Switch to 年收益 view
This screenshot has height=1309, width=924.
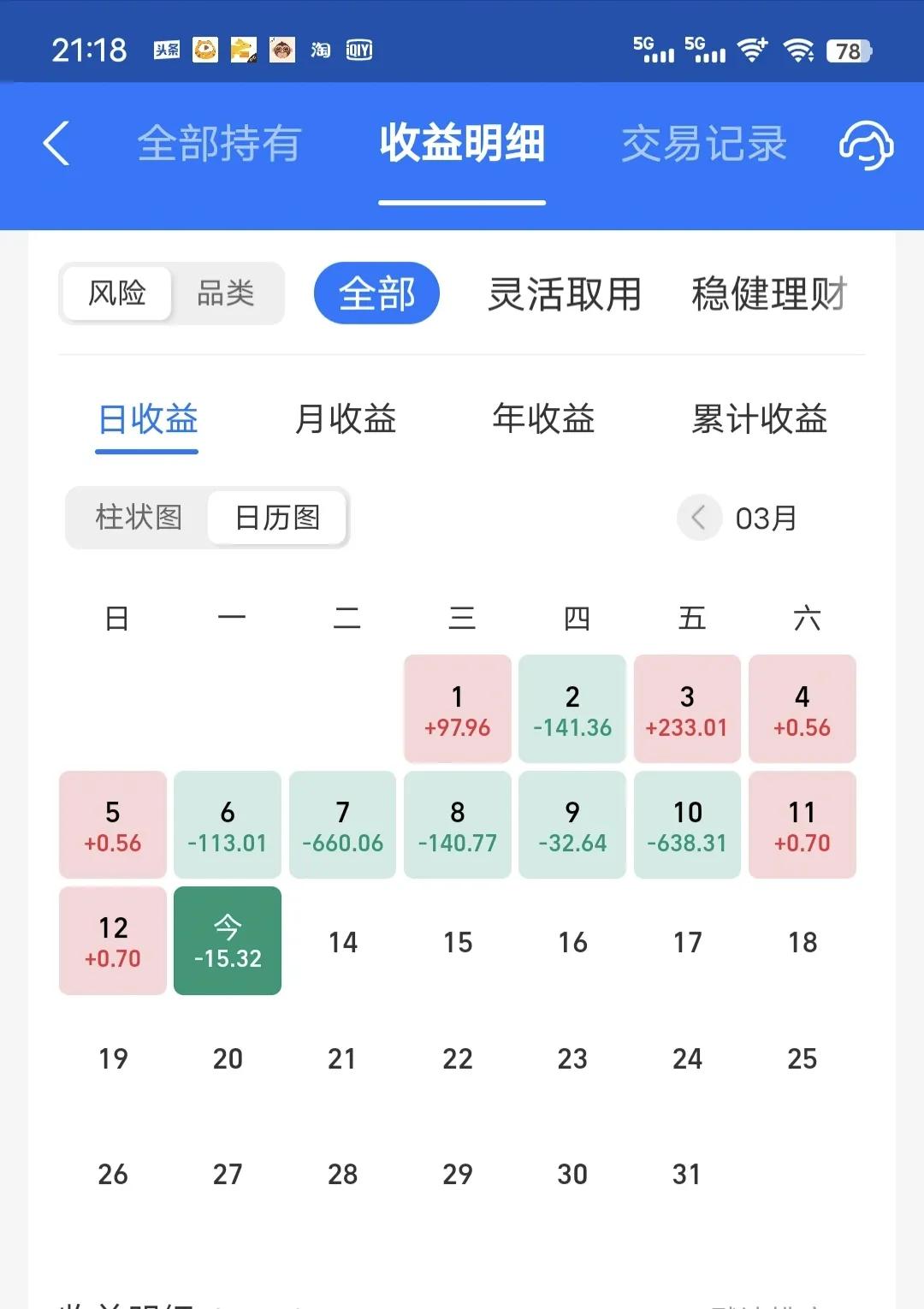pyautogui.click(x=543, y=419)
